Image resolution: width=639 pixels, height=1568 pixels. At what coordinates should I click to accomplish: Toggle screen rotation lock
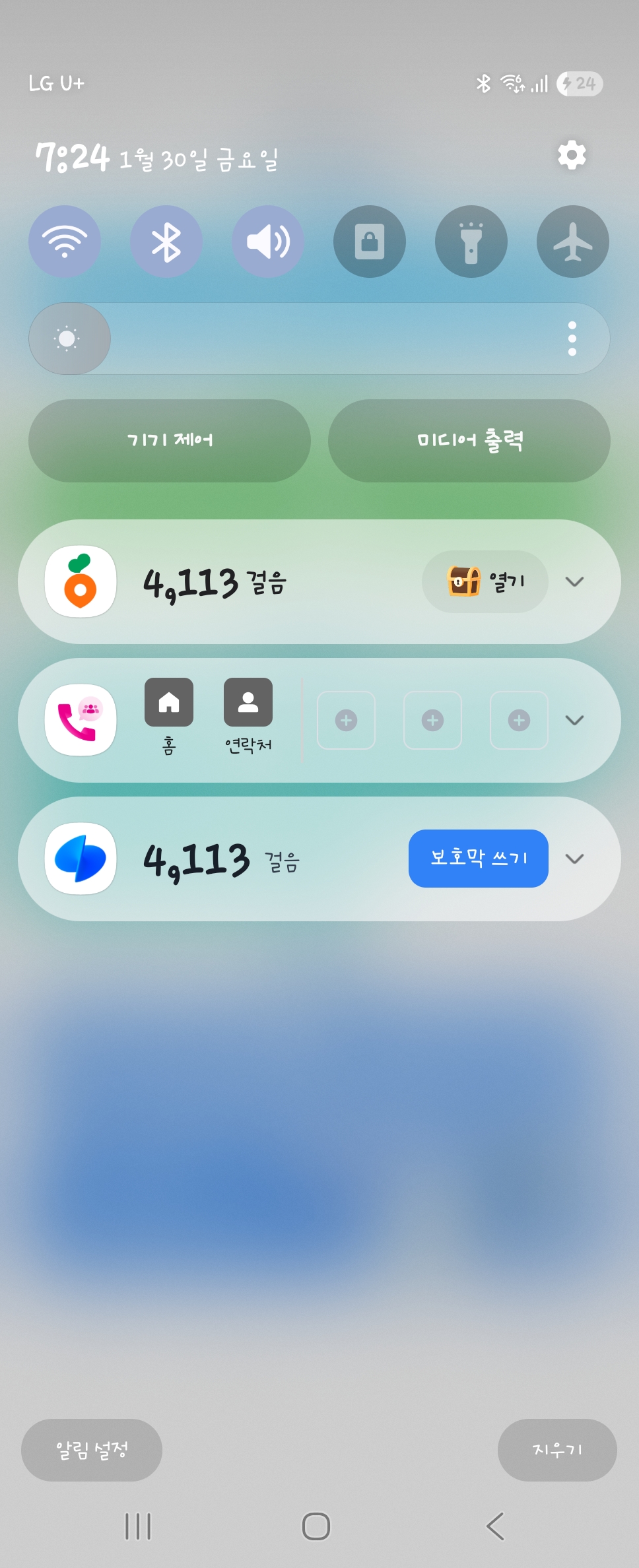tap(370, 242)
